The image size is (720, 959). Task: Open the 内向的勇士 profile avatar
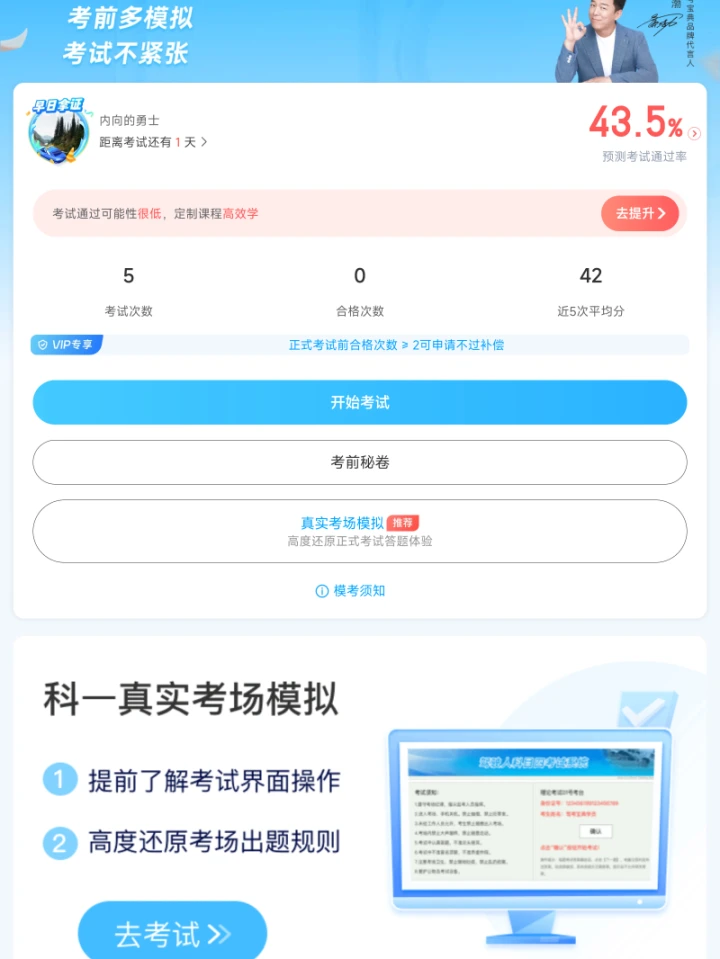pos(58,132)
